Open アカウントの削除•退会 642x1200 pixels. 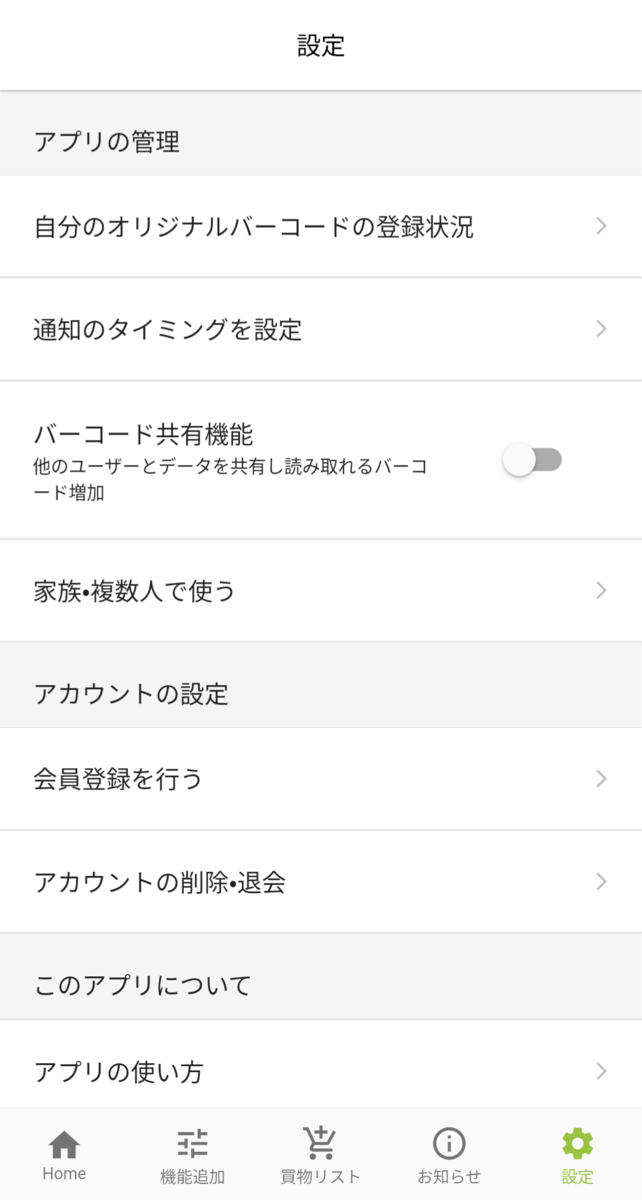320,882
